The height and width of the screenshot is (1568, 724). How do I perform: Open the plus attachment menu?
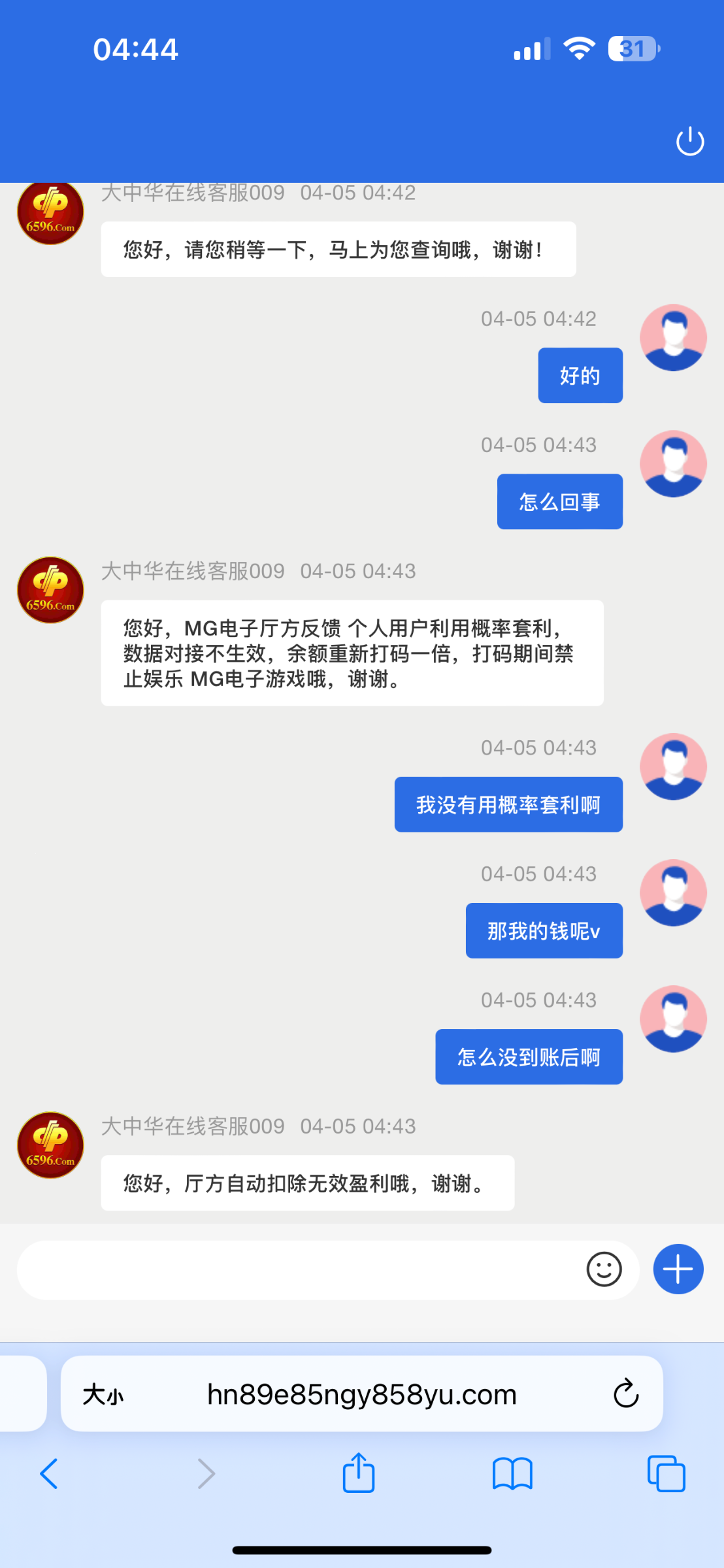coord(678,1269)
